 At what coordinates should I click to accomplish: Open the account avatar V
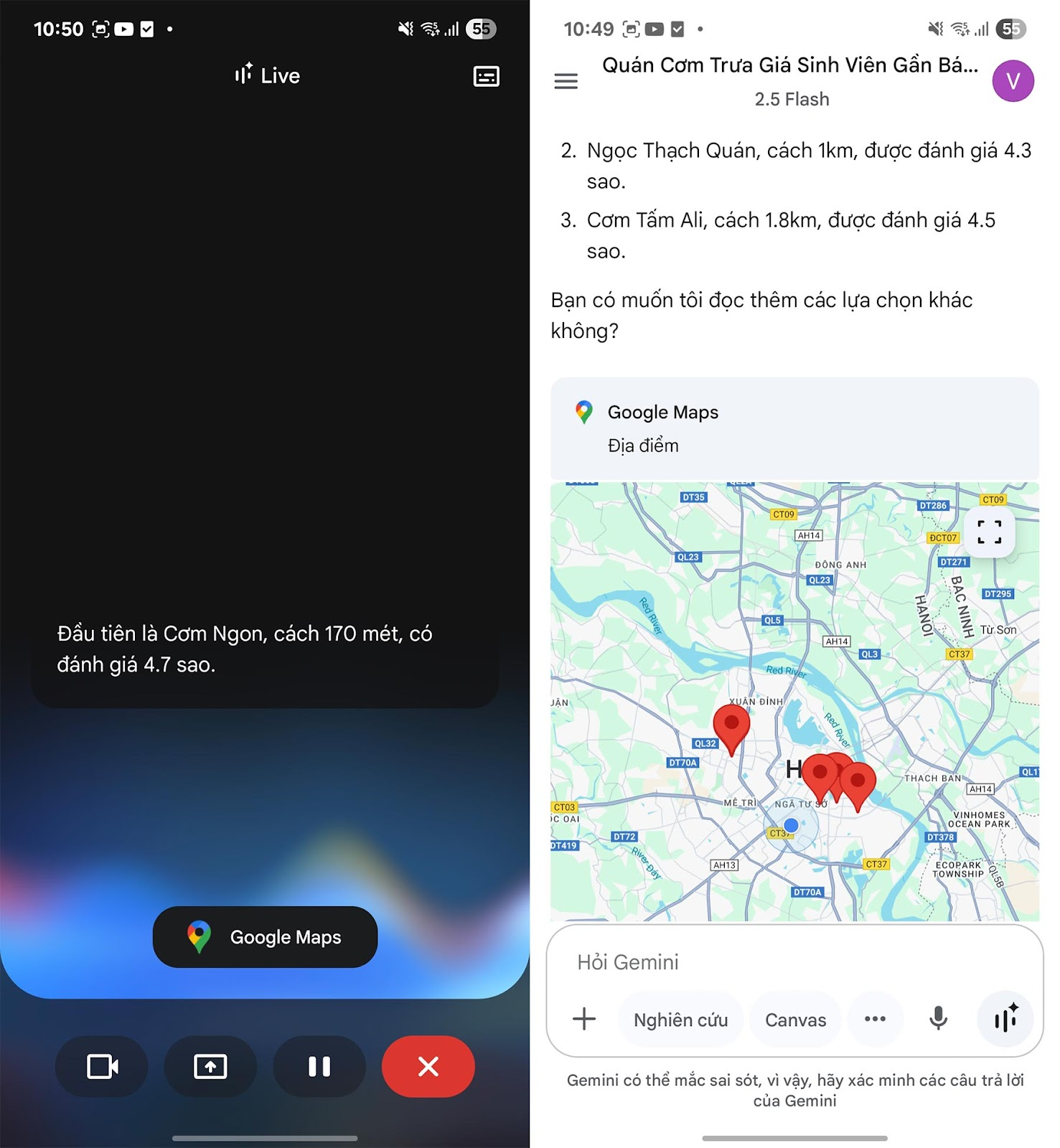coord(1013,81)
